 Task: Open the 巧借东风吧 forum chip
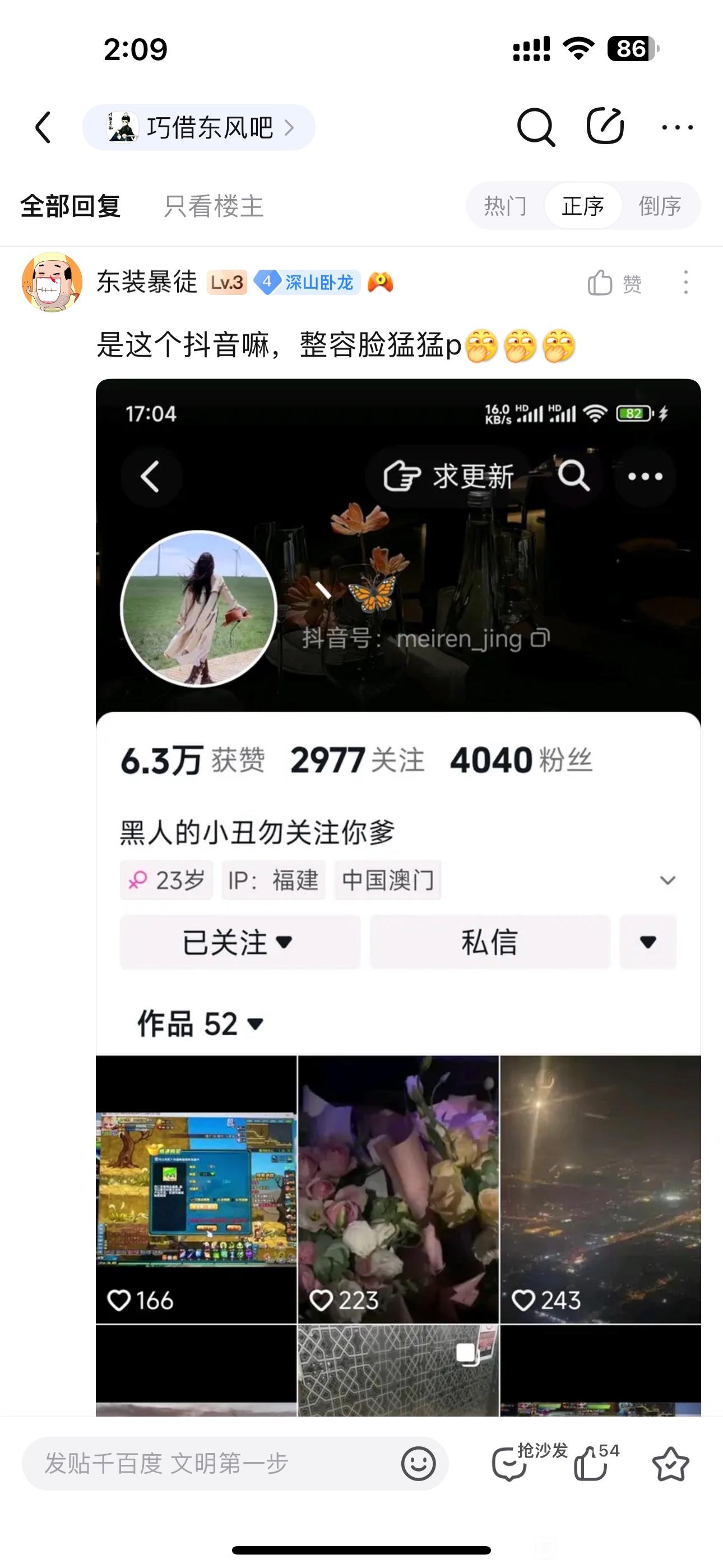199,127
